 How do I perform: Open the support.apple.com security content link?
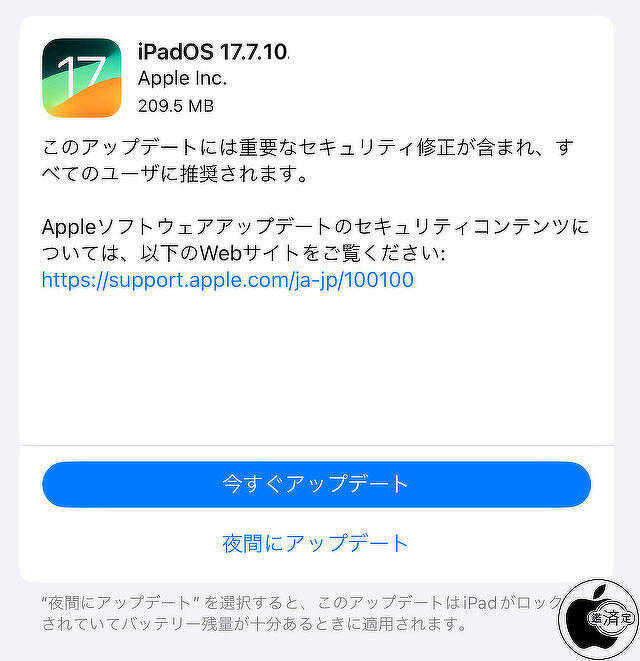click(x=228, y=280)
